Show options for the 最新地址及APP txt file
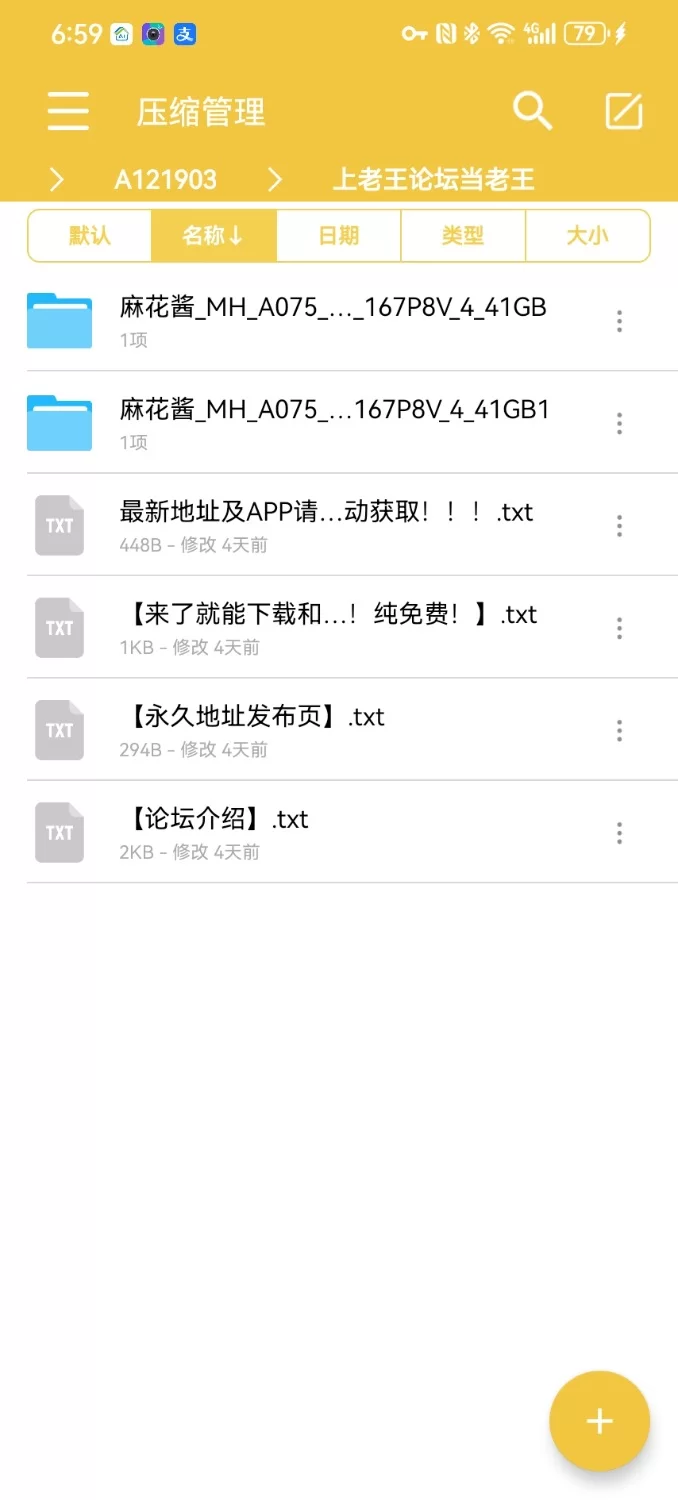 (x=620, y=526)
